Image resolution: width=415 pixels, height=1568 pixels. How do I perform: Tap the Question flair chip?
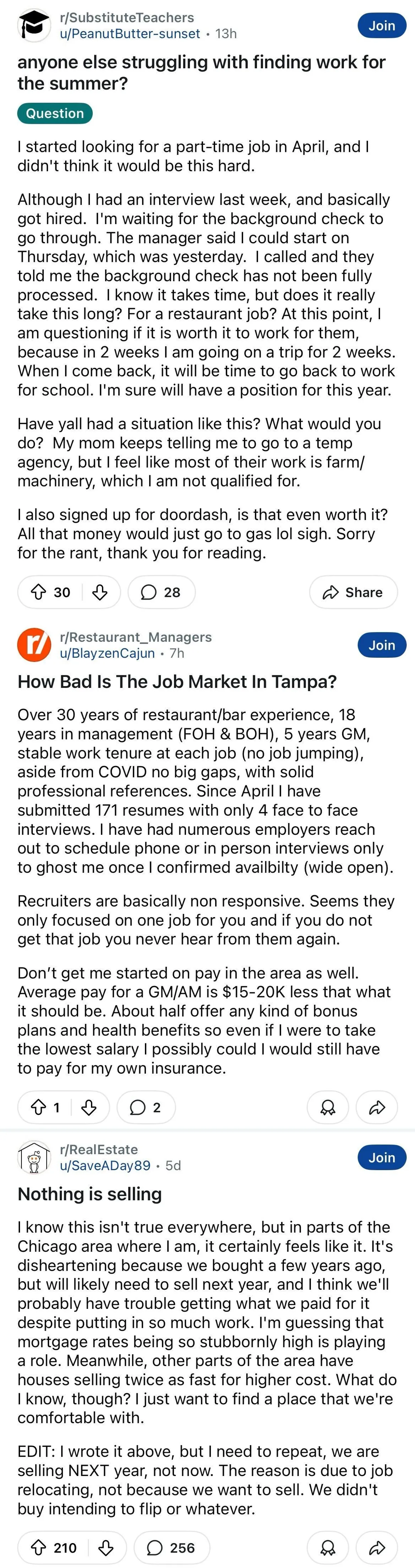pyautogui.click(x=55, y=113)
